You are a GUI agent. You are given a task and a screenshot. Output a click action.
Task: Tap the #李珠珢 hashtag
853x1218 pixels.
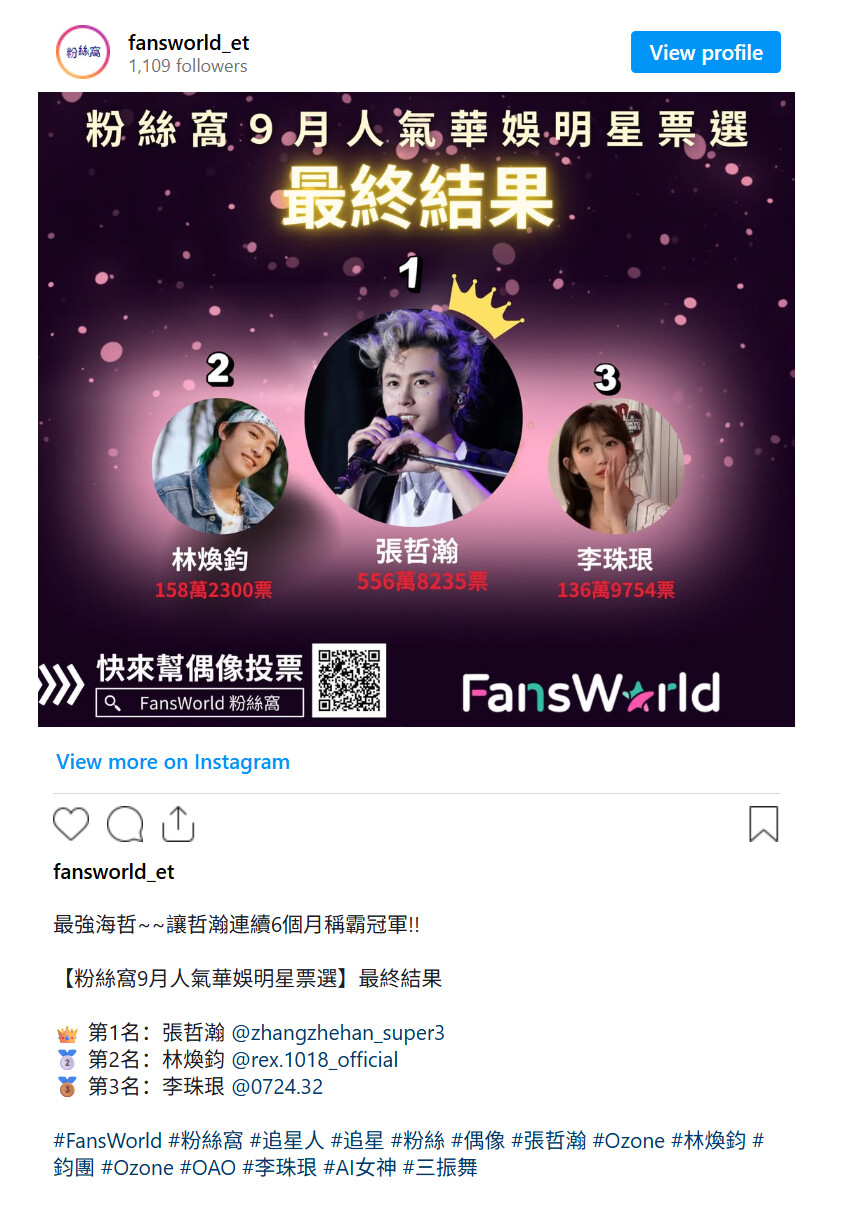click(x=279, y=1168)
